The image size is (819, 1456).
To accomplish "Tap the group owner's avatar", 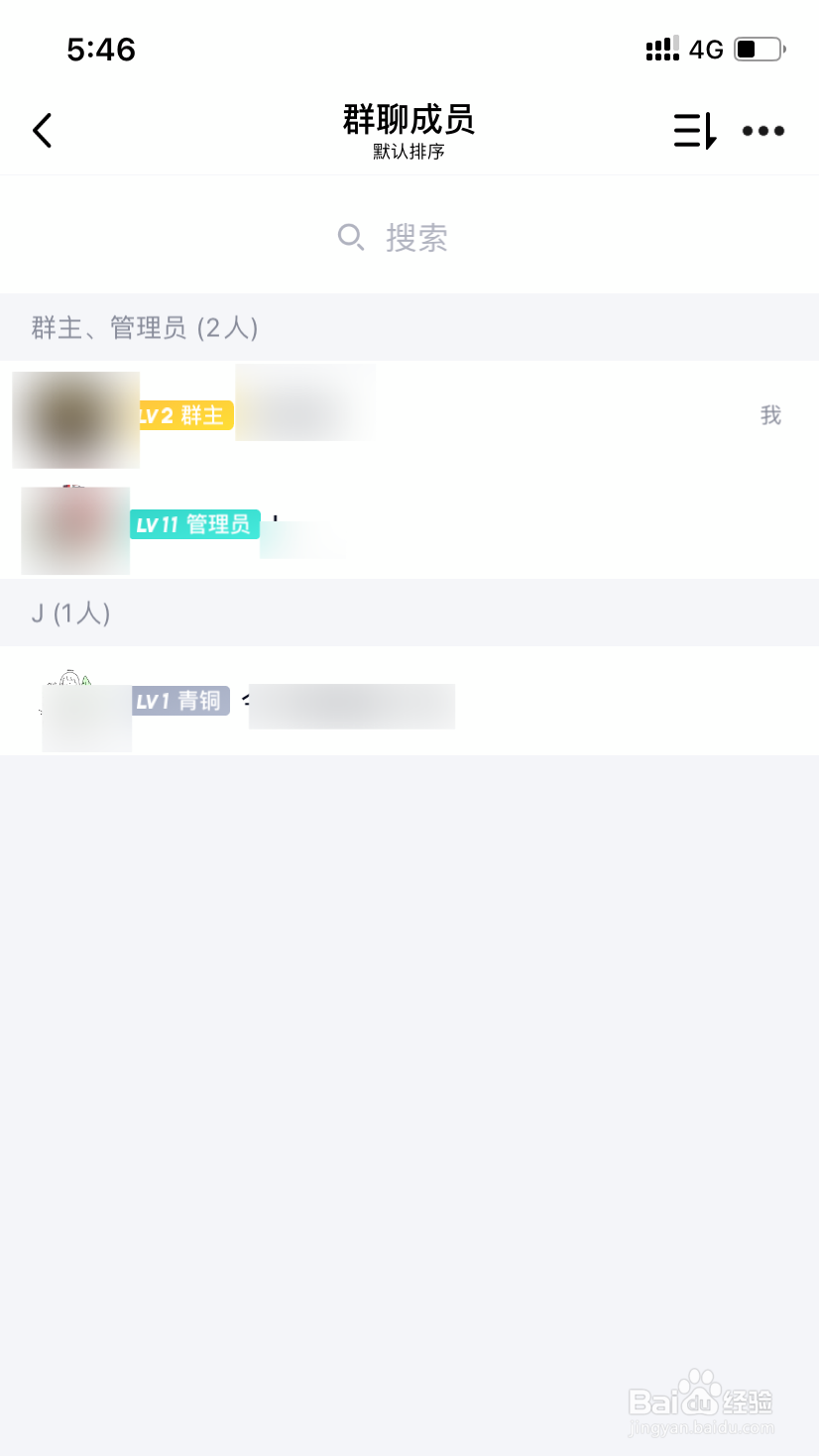I will click(x=75, y=419).
